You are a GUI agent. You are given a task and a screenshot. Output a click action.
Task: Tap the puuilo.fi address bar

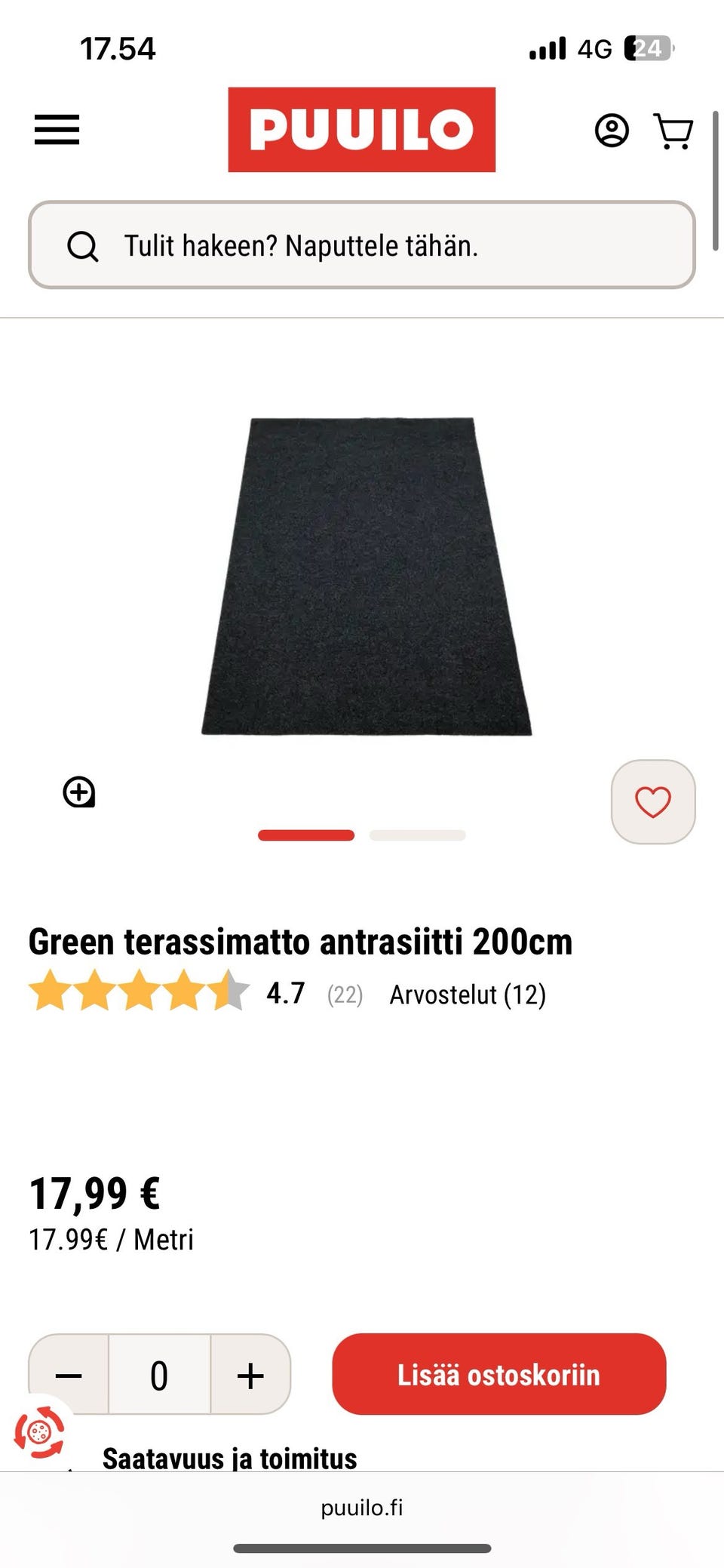tap(362, 1508)
